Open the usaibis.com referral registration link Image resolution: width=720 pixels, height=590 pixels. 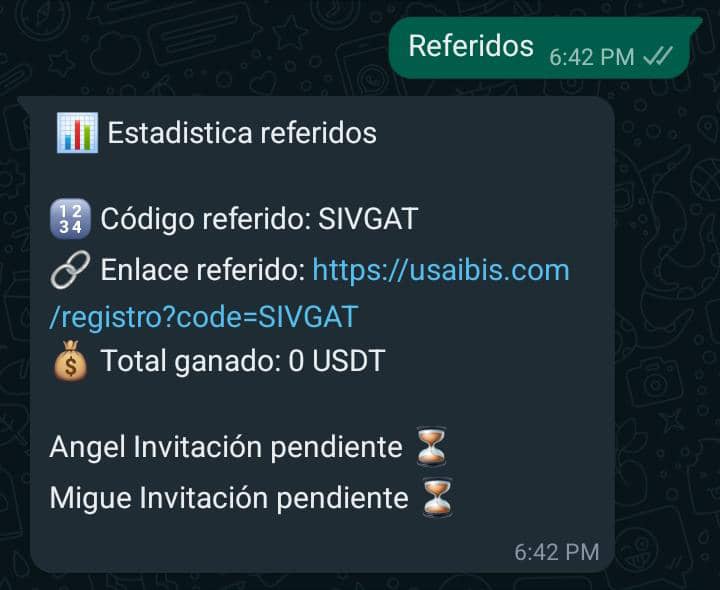point(441,270)
